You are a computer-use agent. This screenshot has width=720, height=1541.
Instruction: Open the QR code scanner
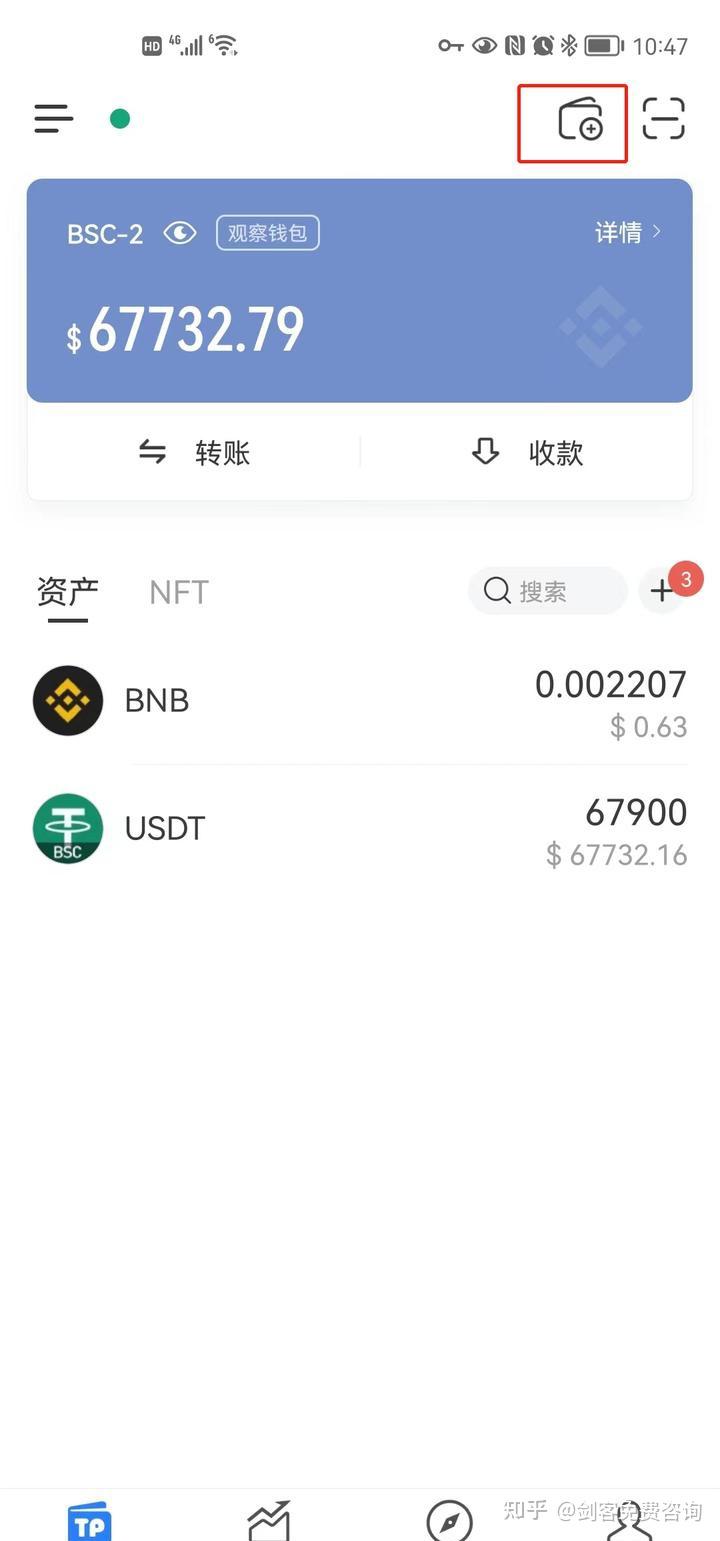point(663,119)
